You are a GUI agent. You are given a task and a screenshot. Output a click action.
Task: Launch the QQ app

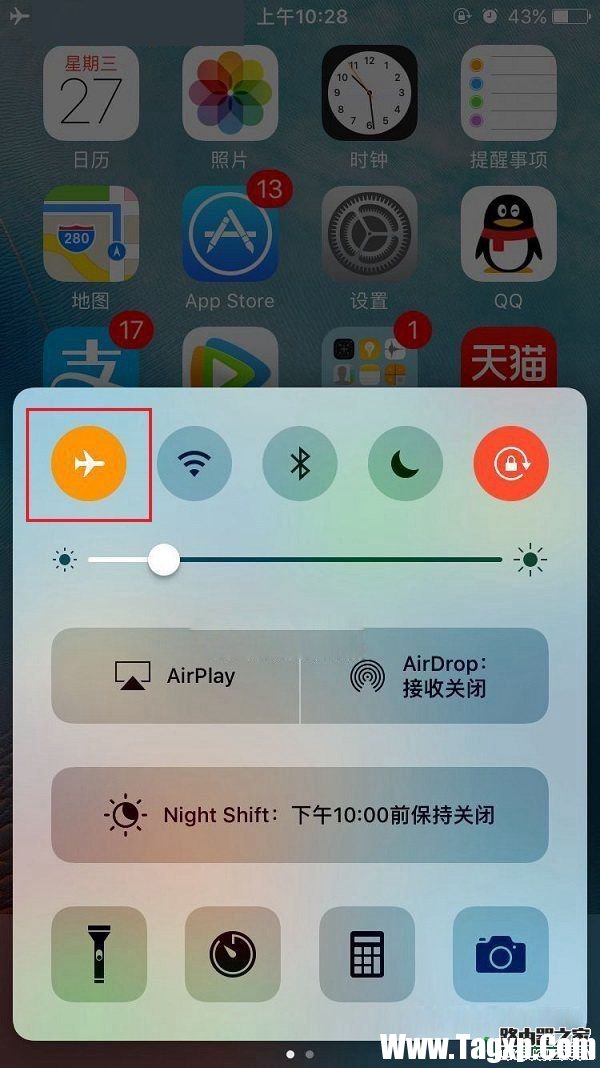coord(508,232)
